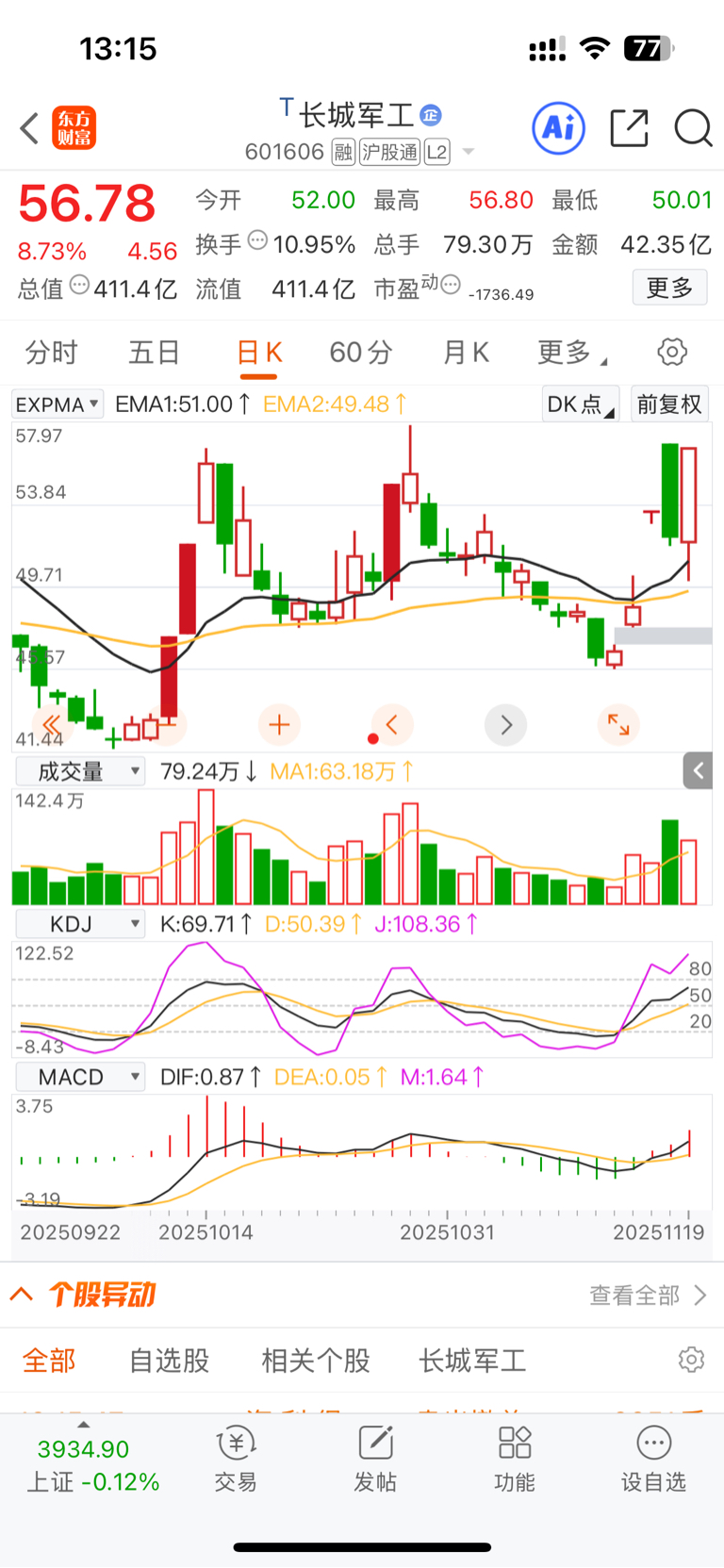Expand the EXPMA indicator dropdown
The image size is (724, 1568).
58,404
